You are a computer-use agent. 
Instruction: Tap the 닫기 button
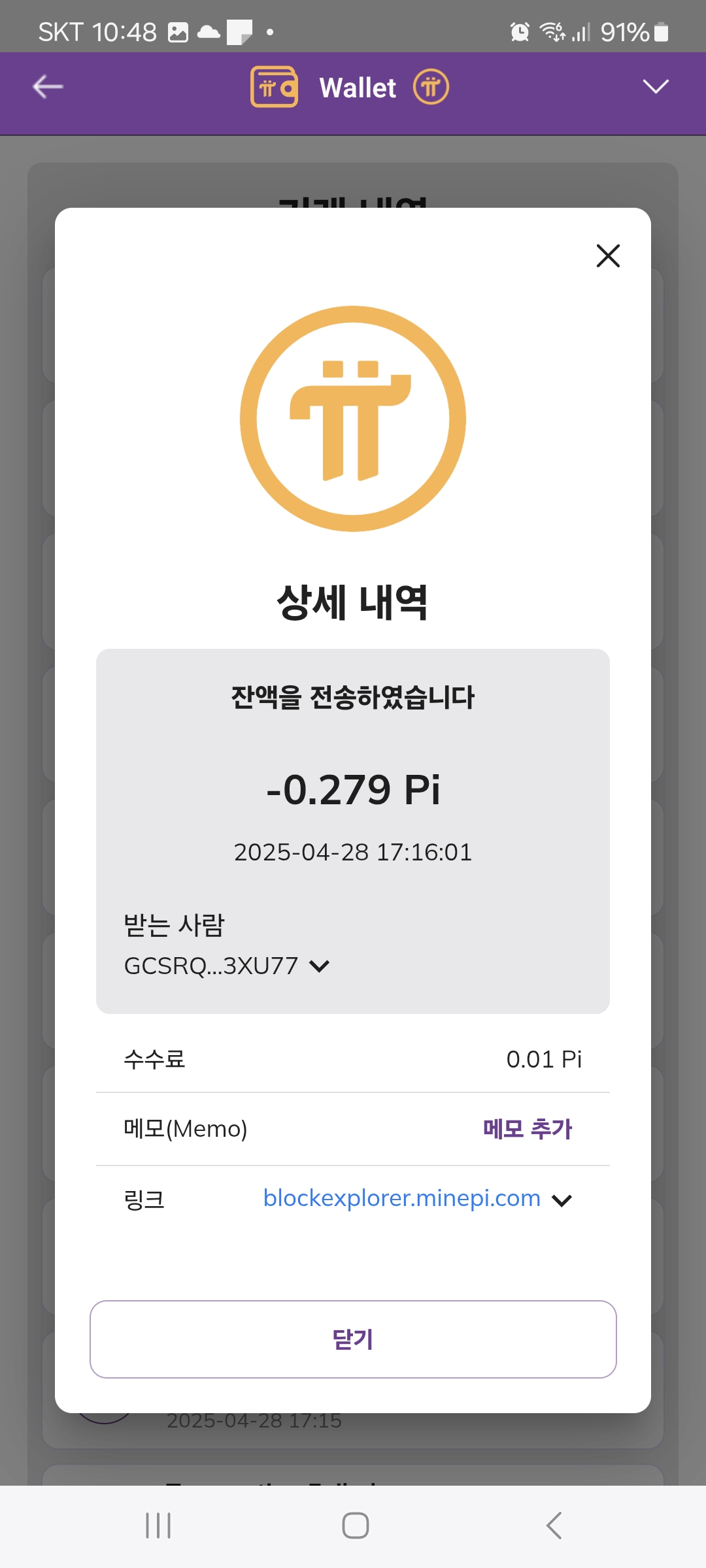(353, 1339)
